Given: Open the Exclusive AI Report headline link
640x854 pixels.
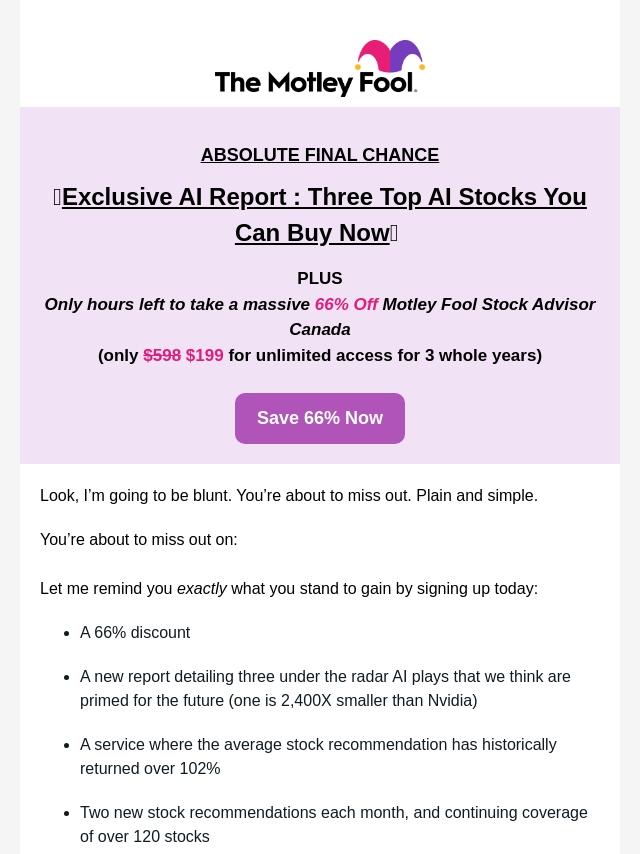Looking at the screenshot, I should [x=320, y=215].
